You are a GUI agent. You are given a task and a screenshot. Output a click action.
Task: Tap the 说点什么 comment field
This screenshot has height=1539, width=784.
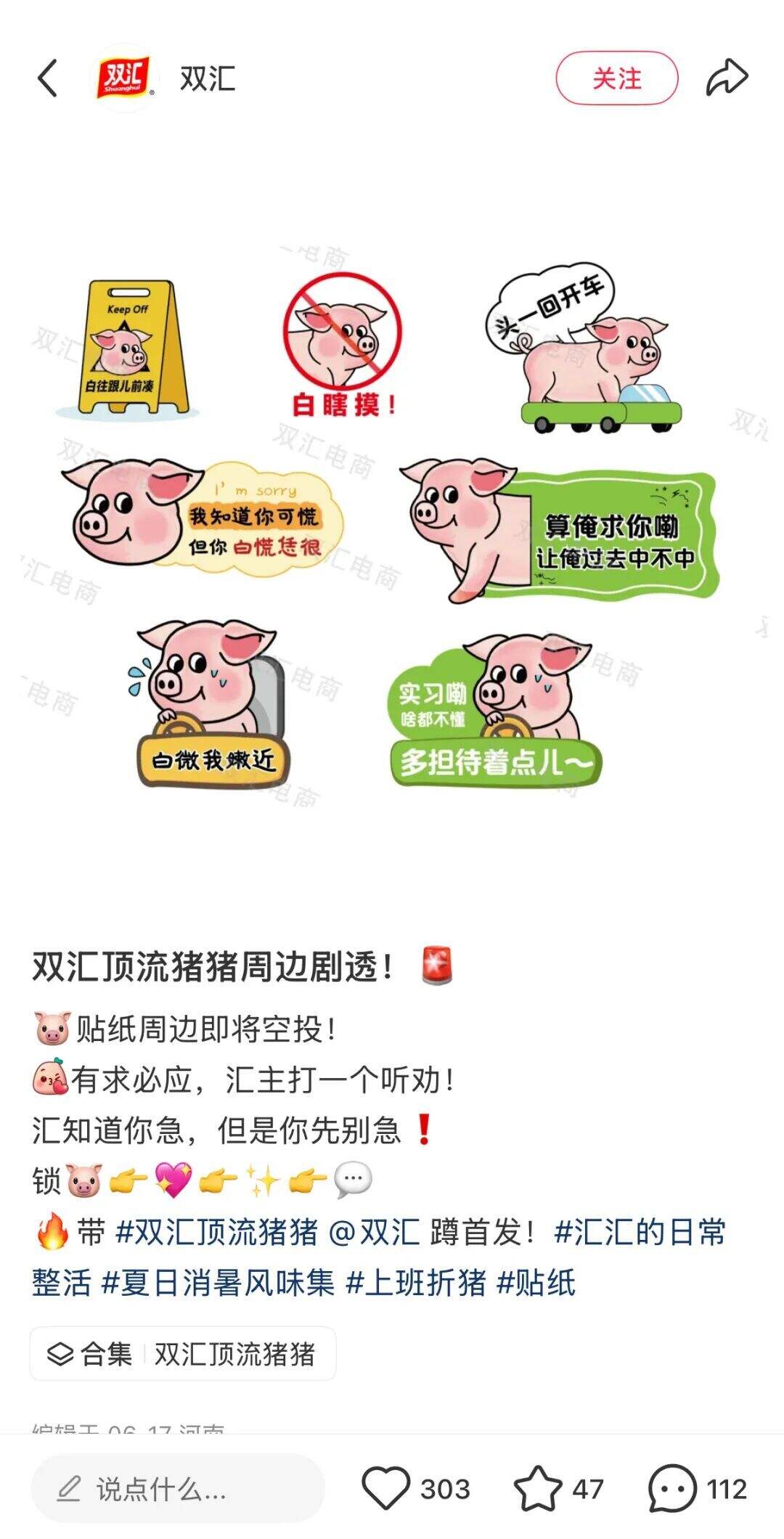177,1489
